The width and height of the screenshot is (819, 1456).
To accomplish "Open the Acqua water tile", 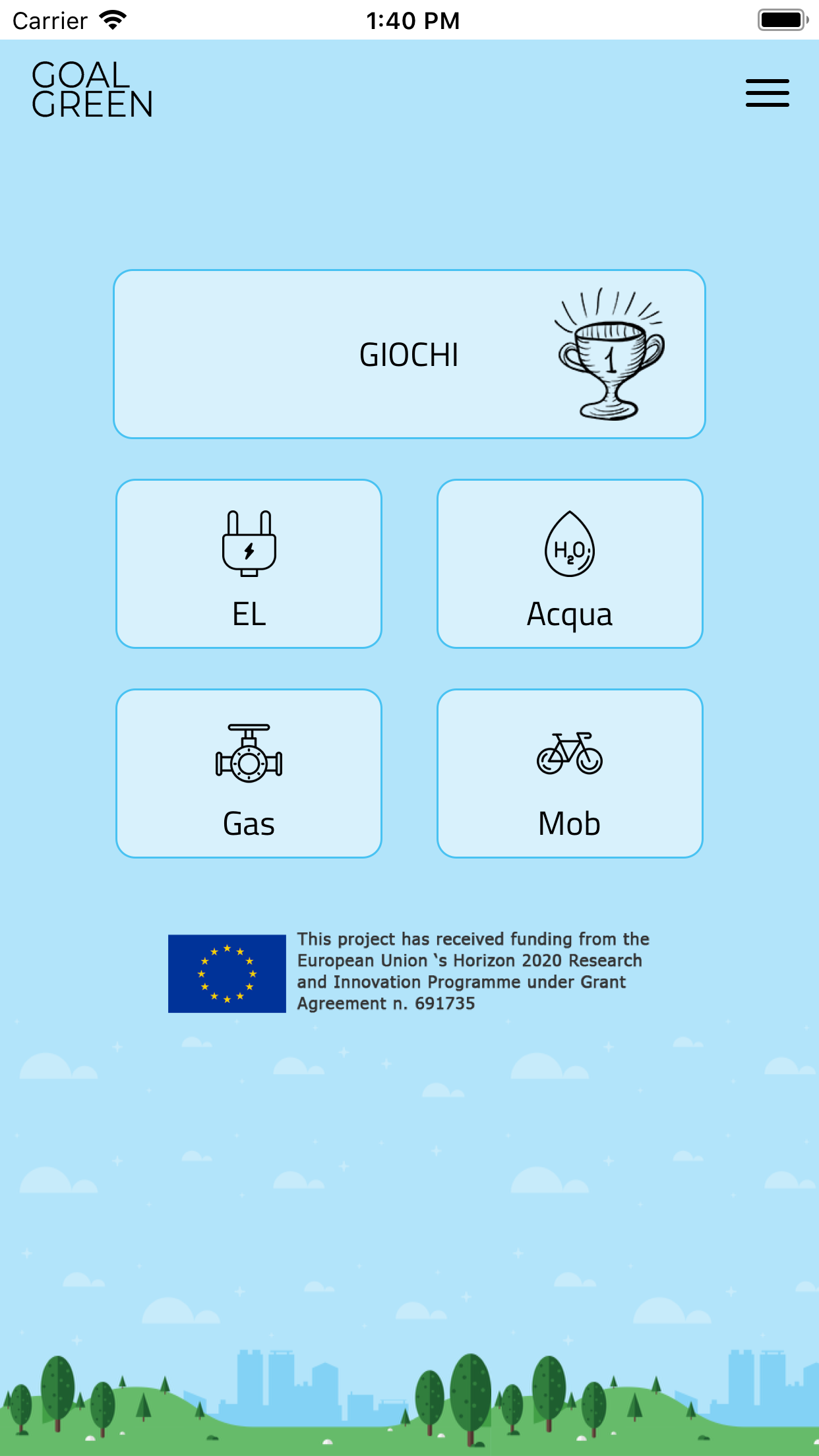I will [570, 564].
